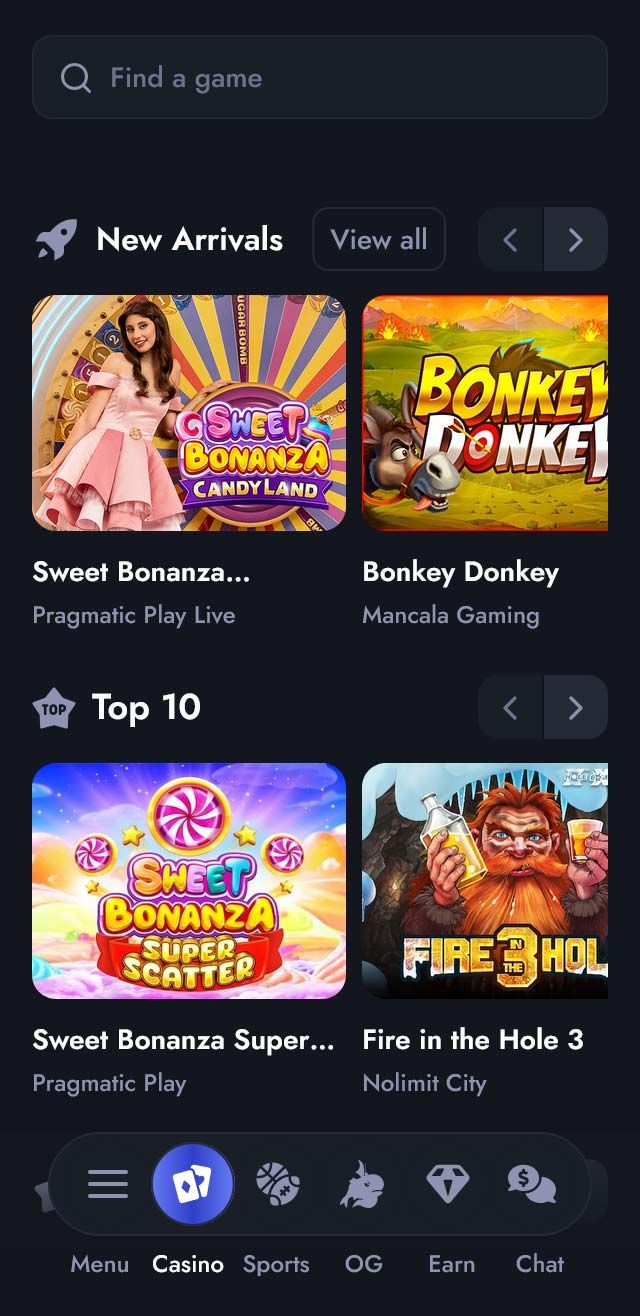Image resolution: width=640 pixels, height=1316 pixels.
Task: Open the Bonkey Donkey game
Action: (x=485, y=412)
